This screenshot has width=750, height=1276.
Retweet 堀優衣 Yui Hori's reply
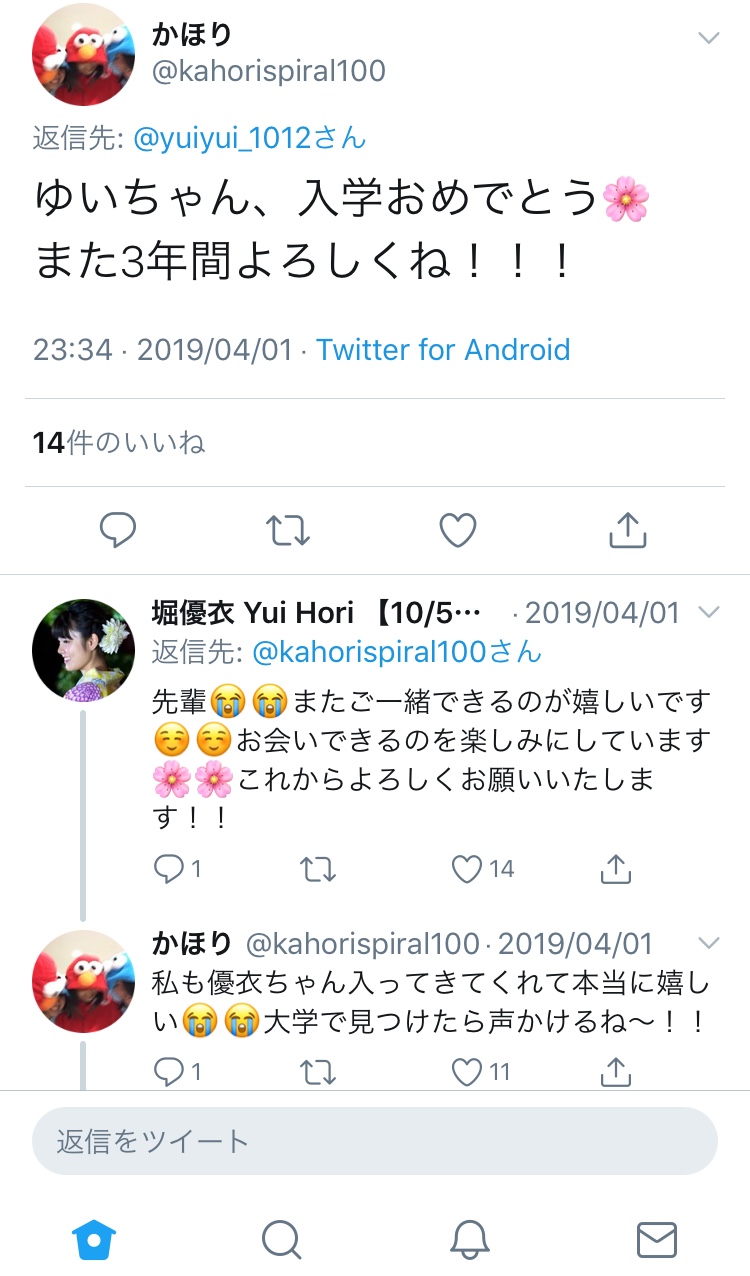(318, 870)
